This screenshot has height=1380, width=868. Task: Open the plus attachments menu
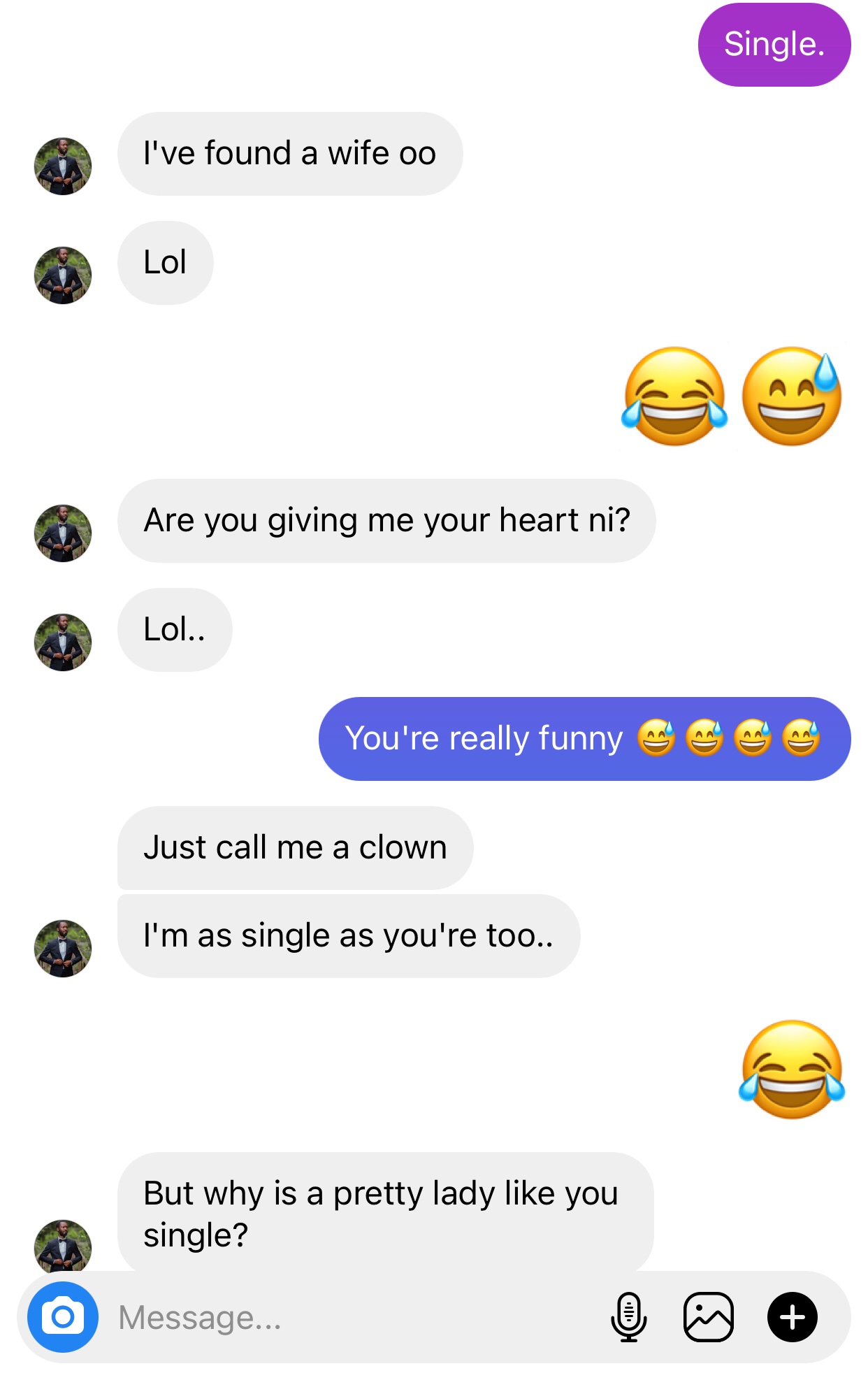[x=792, y=1317]
